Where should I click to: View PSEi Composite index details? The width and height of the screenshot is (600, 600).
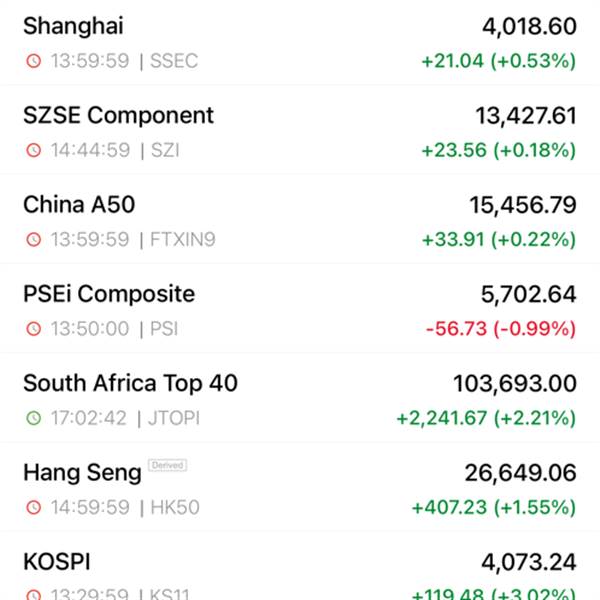pyautogui.click(x=300, y=311)
